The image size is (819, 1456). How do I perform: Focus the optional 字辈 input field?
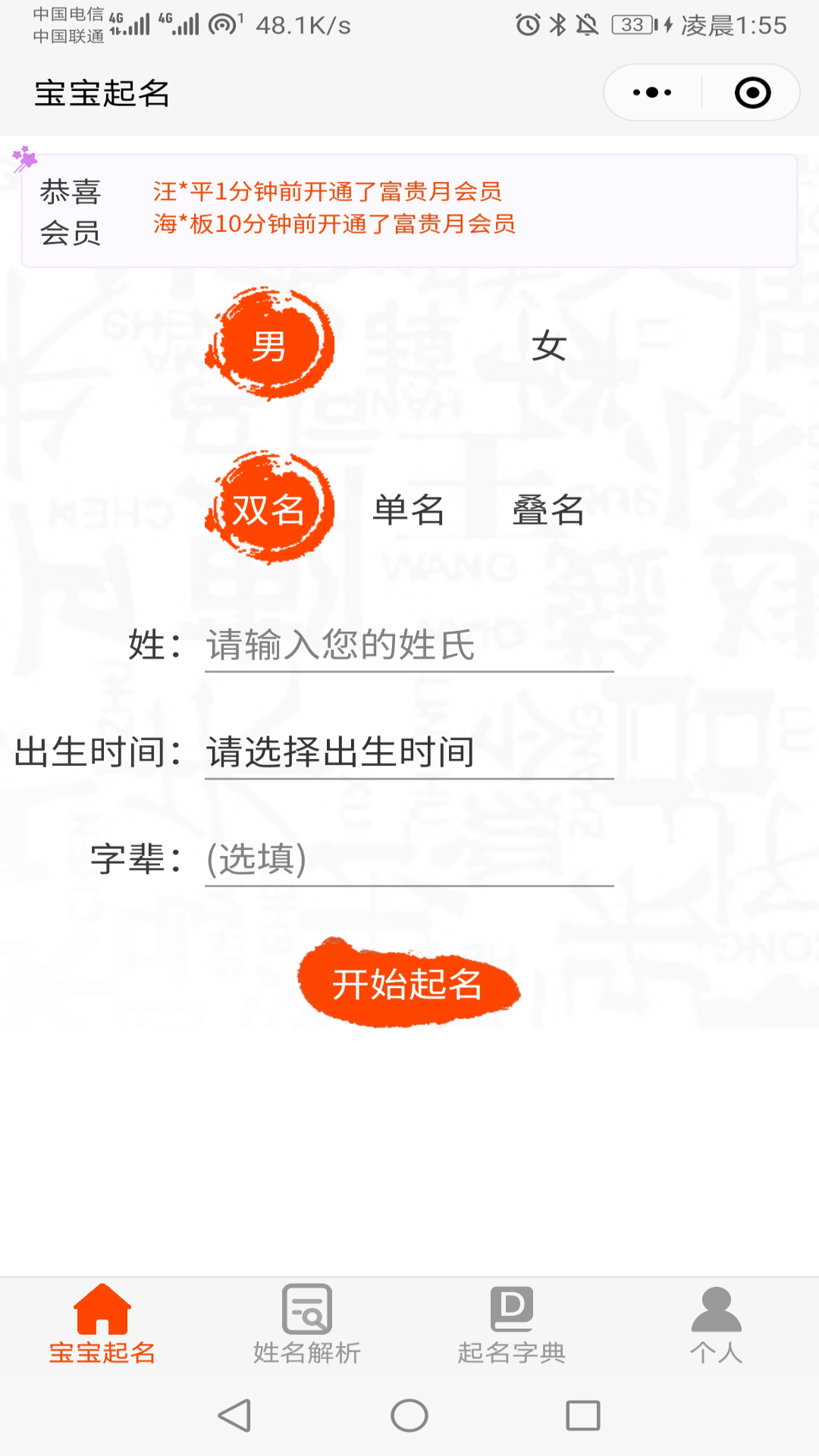pyautogui.click(x=409, y=859)
